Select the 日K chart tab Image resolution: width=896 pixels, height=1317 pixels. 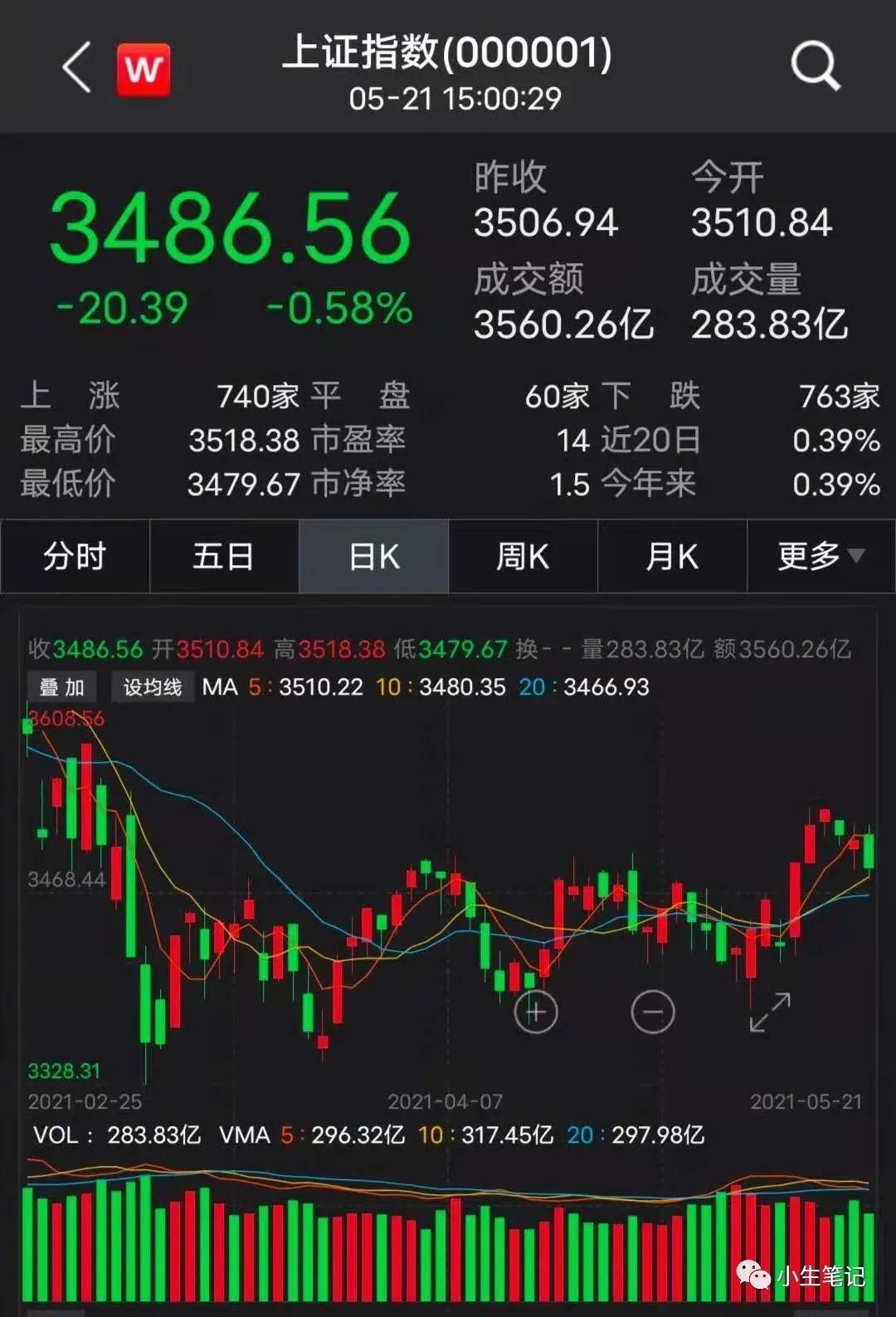374,556
